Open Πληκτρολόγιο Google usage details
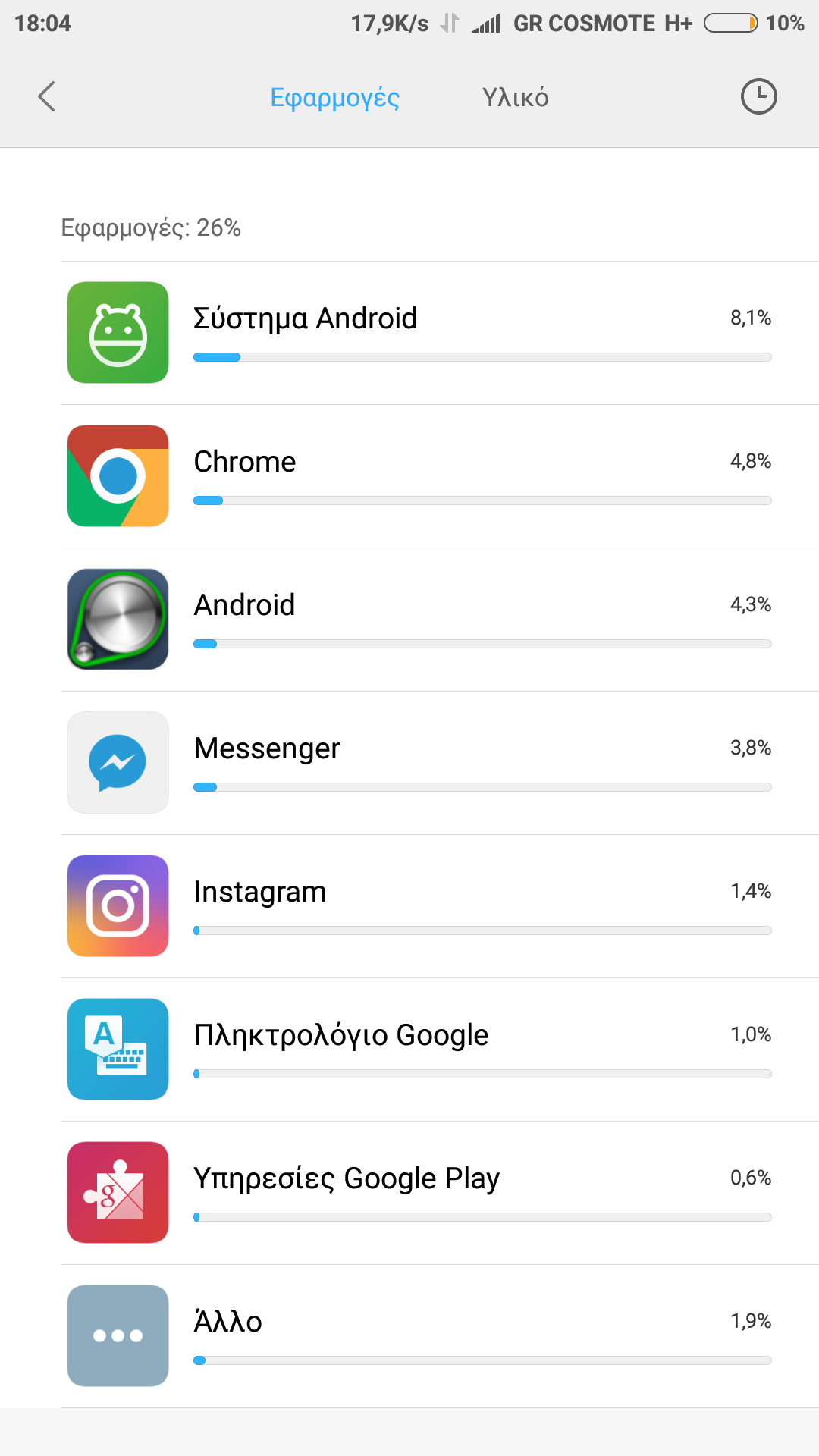Screen dimensions: 819x1456 (440, 1050)
